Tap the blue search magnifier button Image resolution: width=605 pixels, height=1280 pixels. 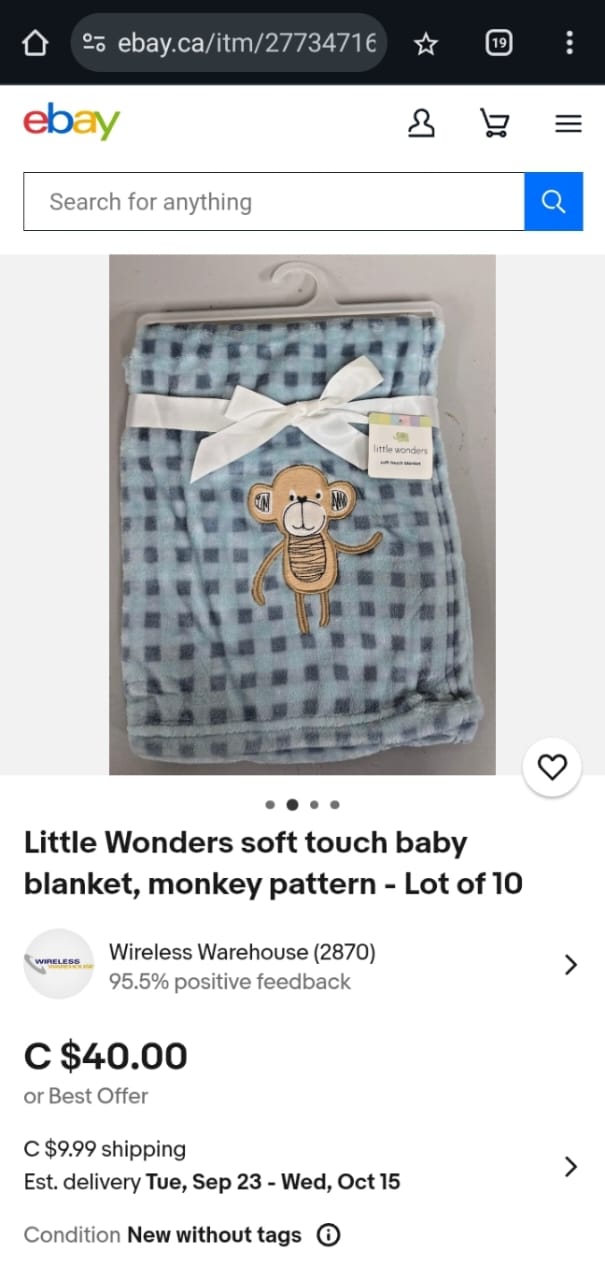pos(553,202)
